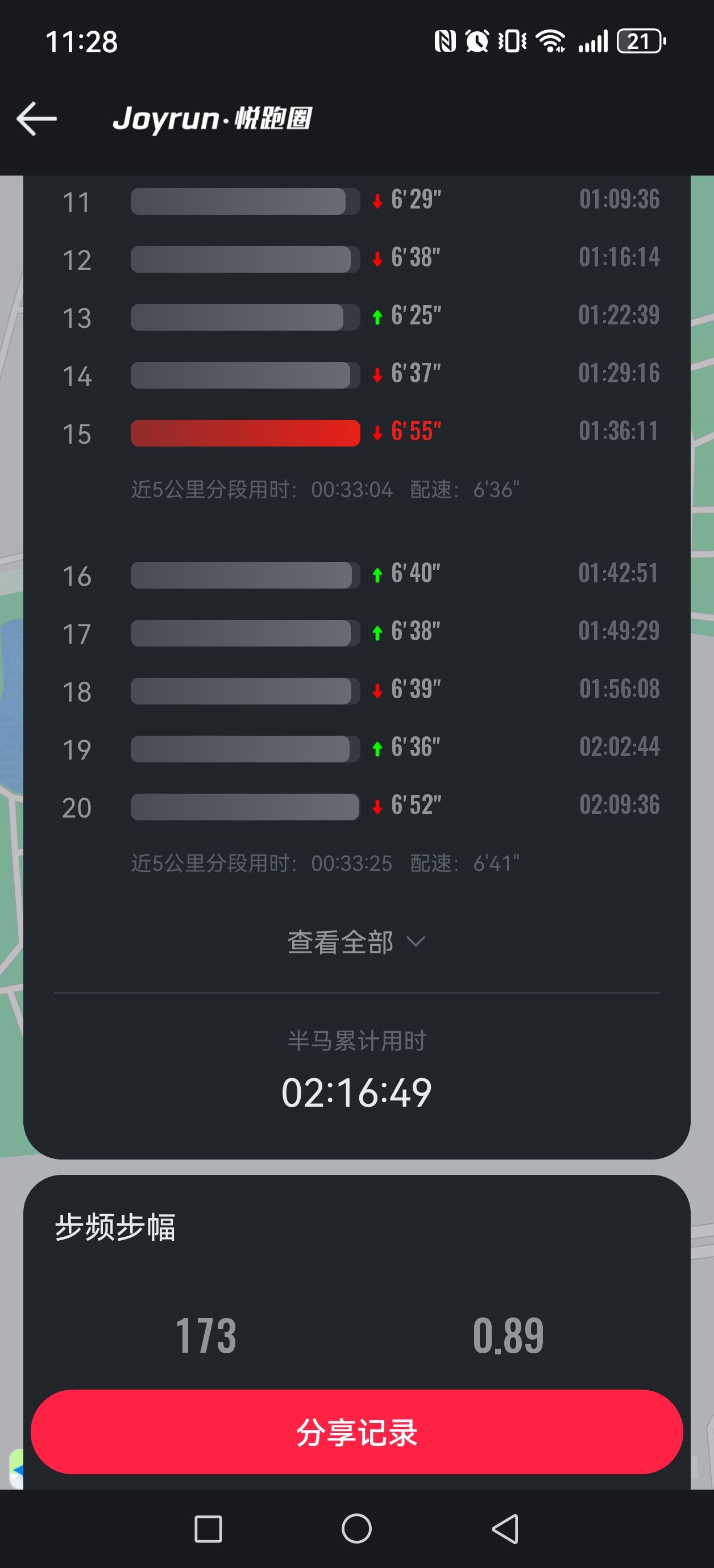Open recent apps from the navigation bar
This screenshot has width=714, height=1568.
pos(207,1528)
